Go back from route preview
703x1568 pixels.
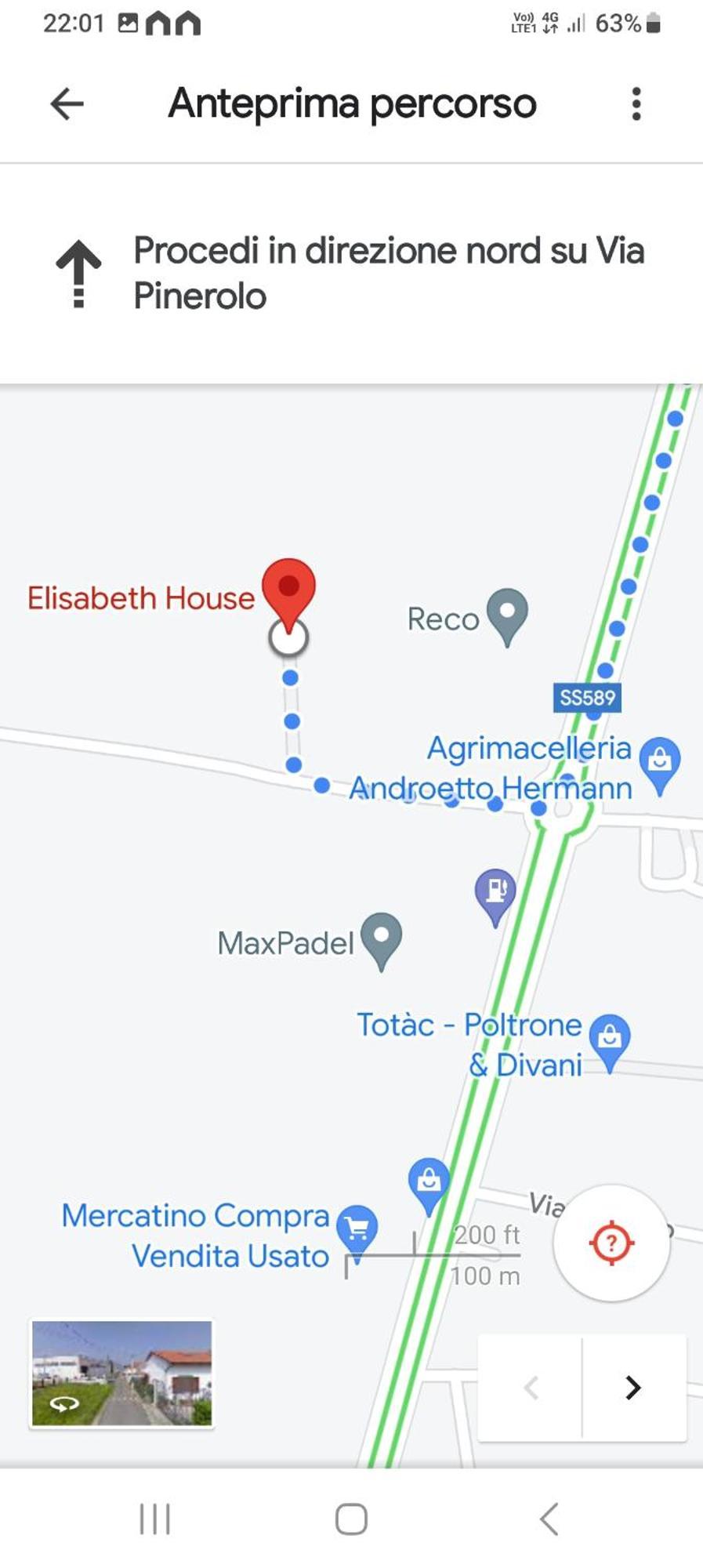point(67,103)
